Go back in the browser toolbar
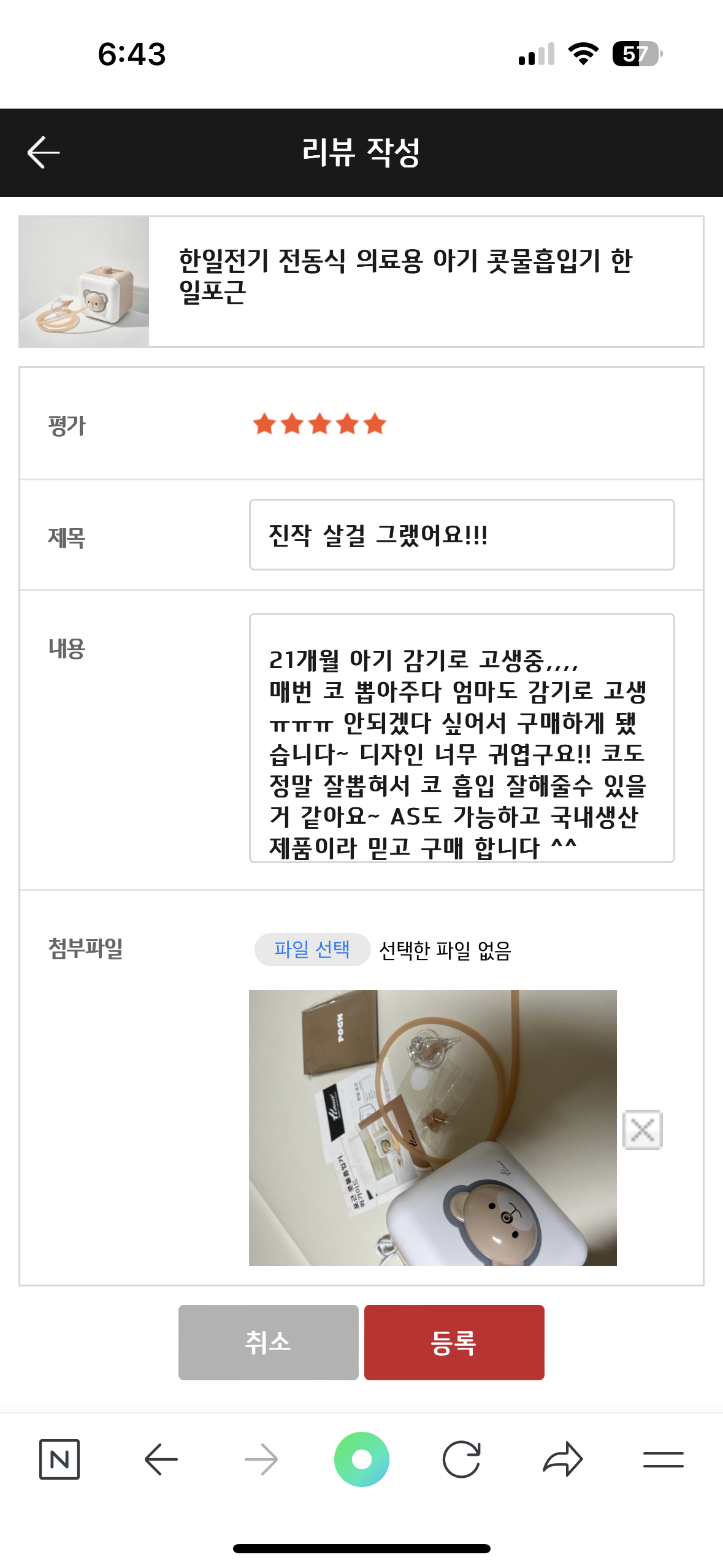 [x=161, y=1459]
